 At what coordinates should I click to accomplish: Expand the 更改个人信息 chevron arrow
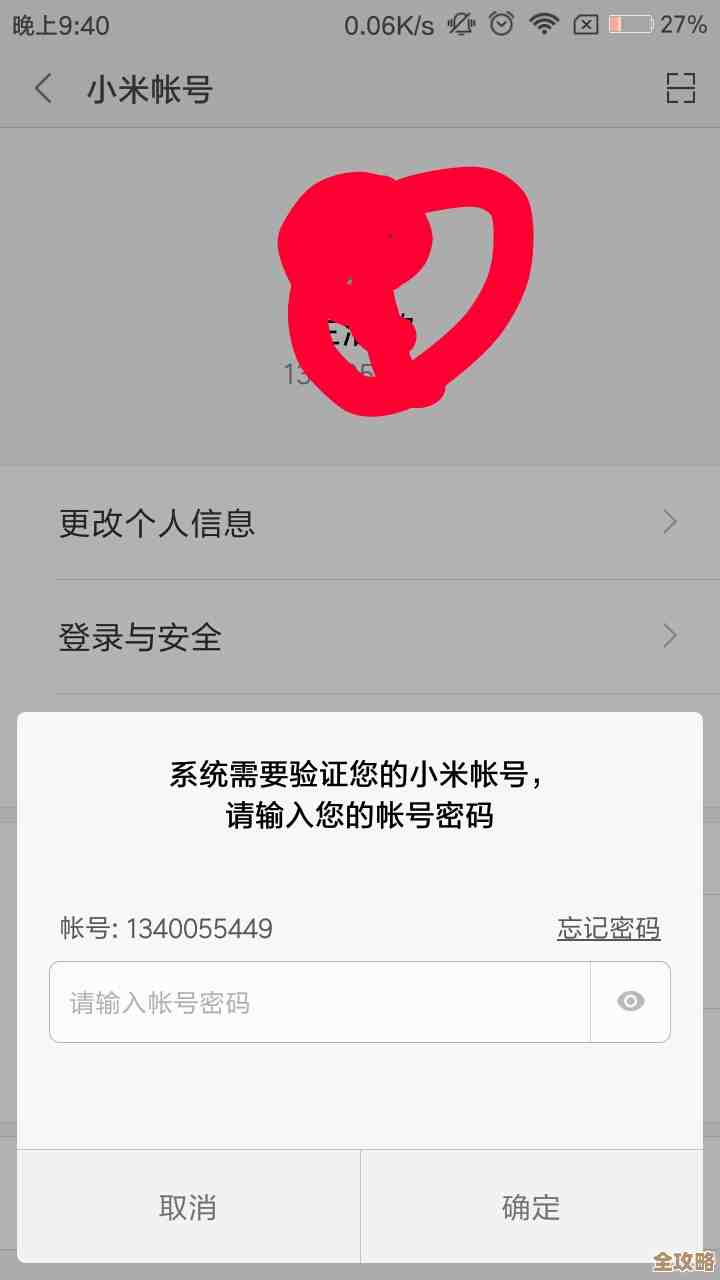coord(668,521)
